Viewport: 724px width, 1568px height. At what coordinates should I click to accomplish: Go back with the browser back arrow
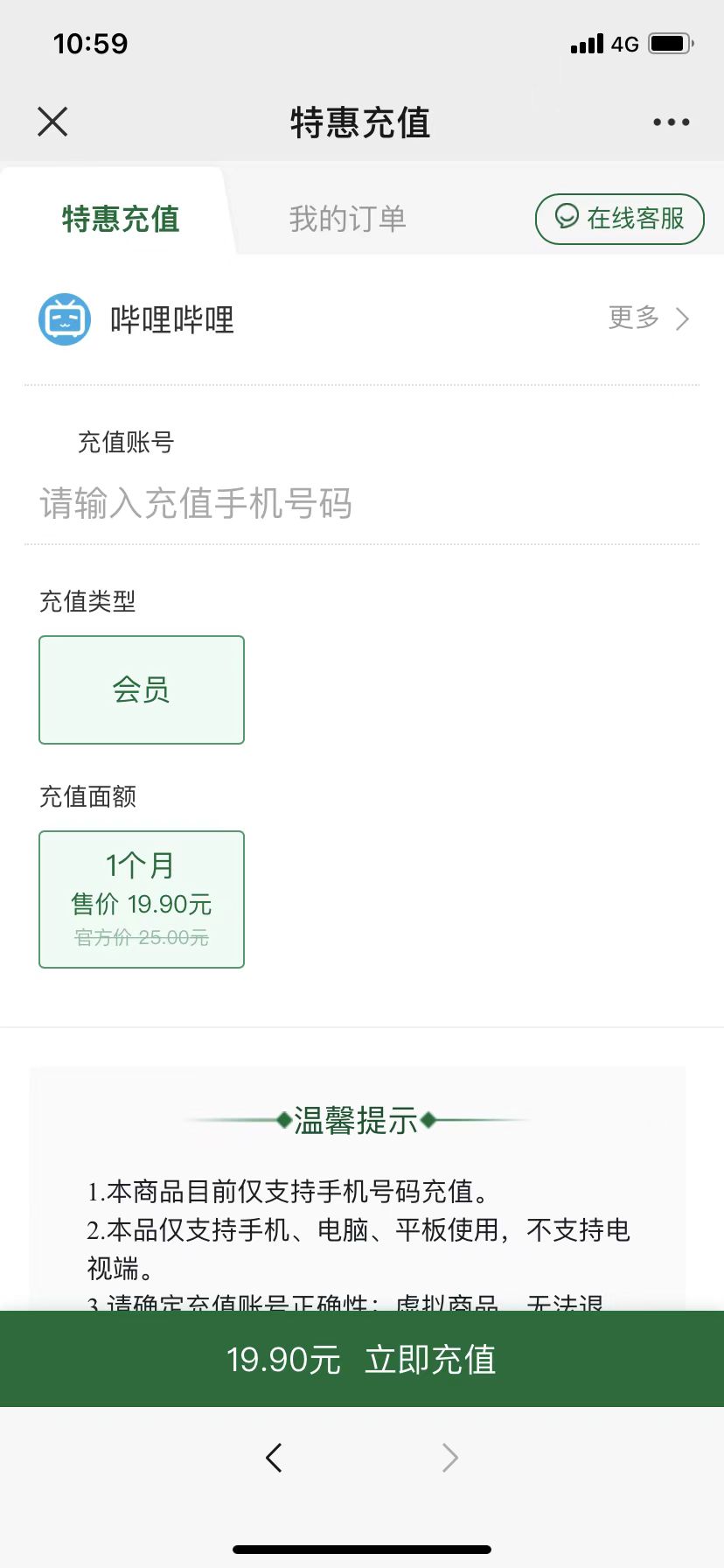point(274,1457)
